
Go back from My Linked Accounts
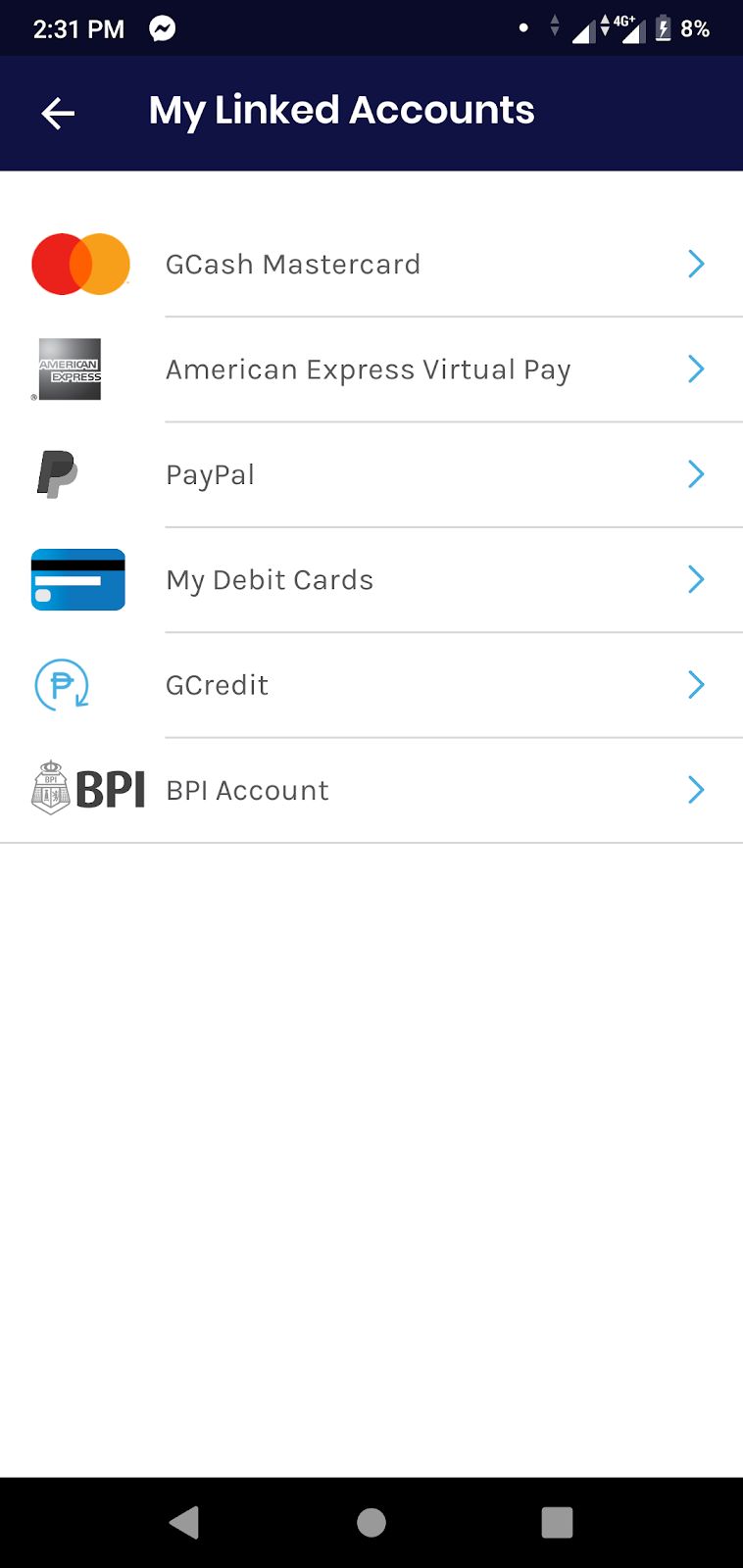coord(58,114)
